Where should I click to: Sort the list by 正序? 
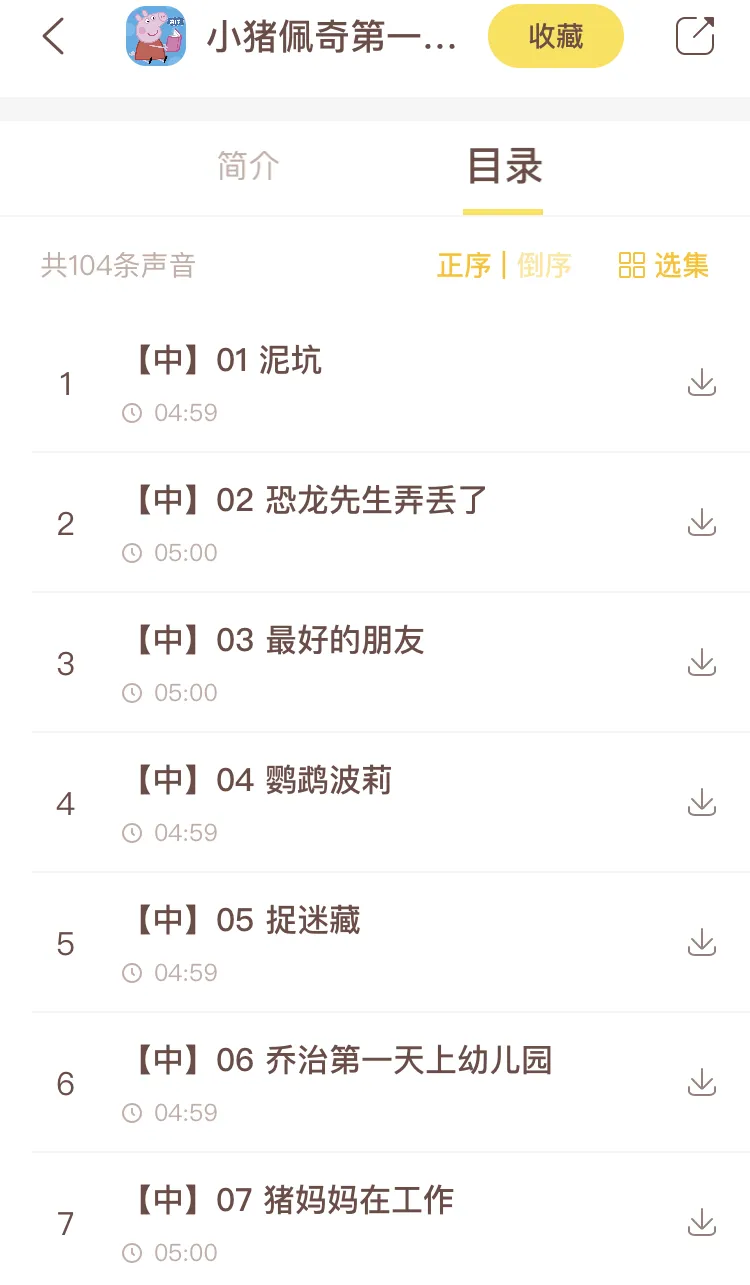[x=464, y=265]
